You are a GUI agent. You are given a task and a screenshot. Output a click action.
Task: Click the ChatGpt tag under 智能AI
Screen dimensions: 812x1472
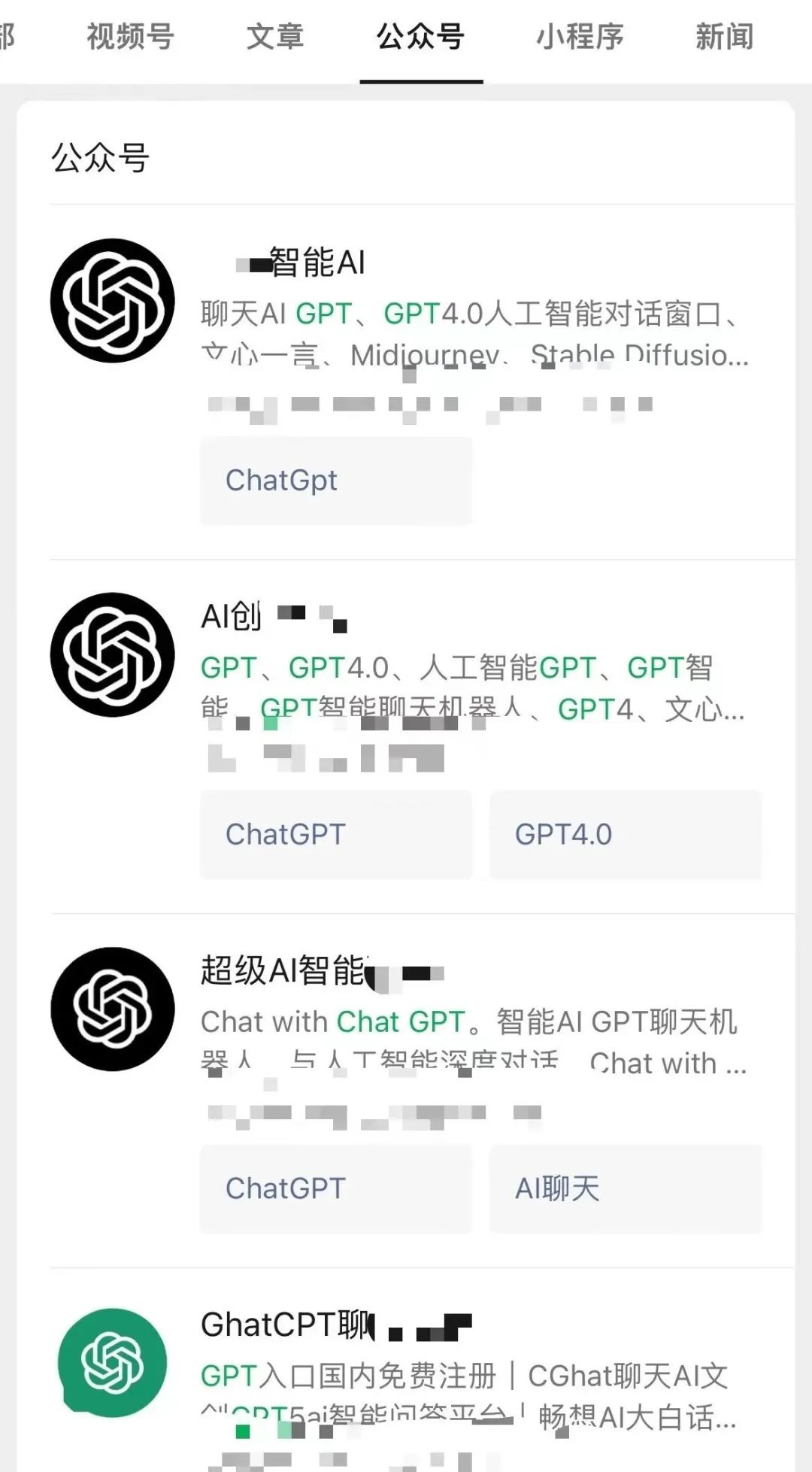click(335, 480)
